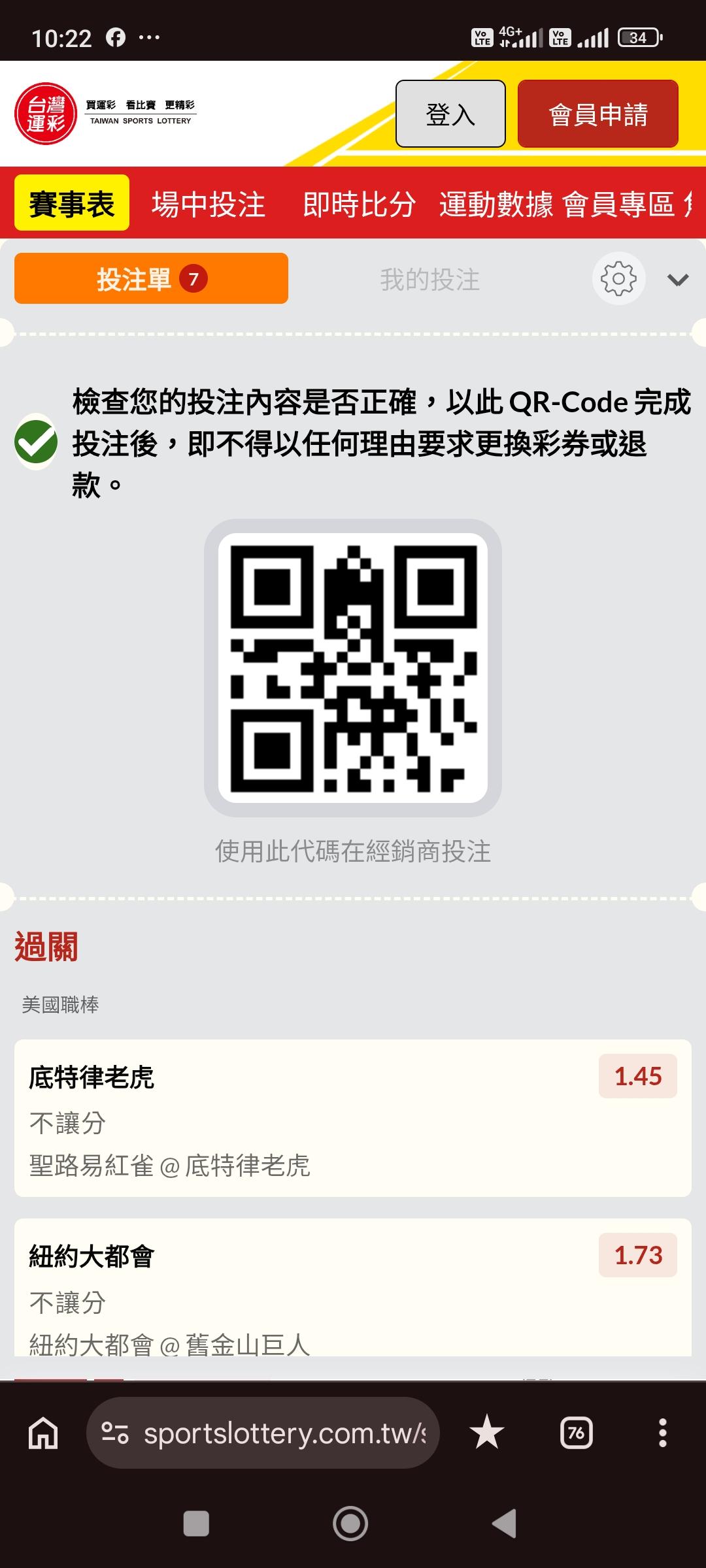Go to the 即時比分 live scores tab
706x1568 pixels.
[x=359, y=204]
